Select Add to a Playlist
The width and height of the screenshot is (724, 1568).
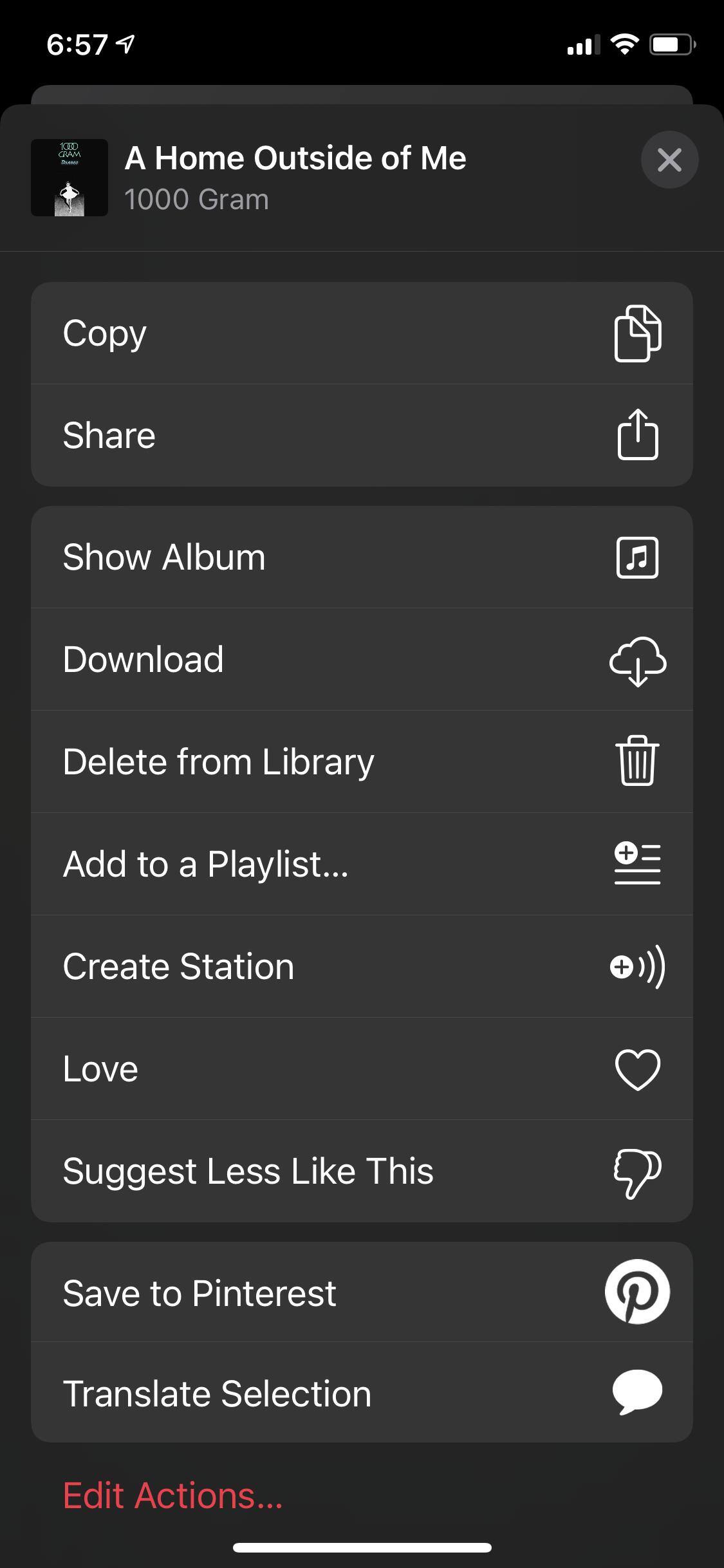pos(362,864)
